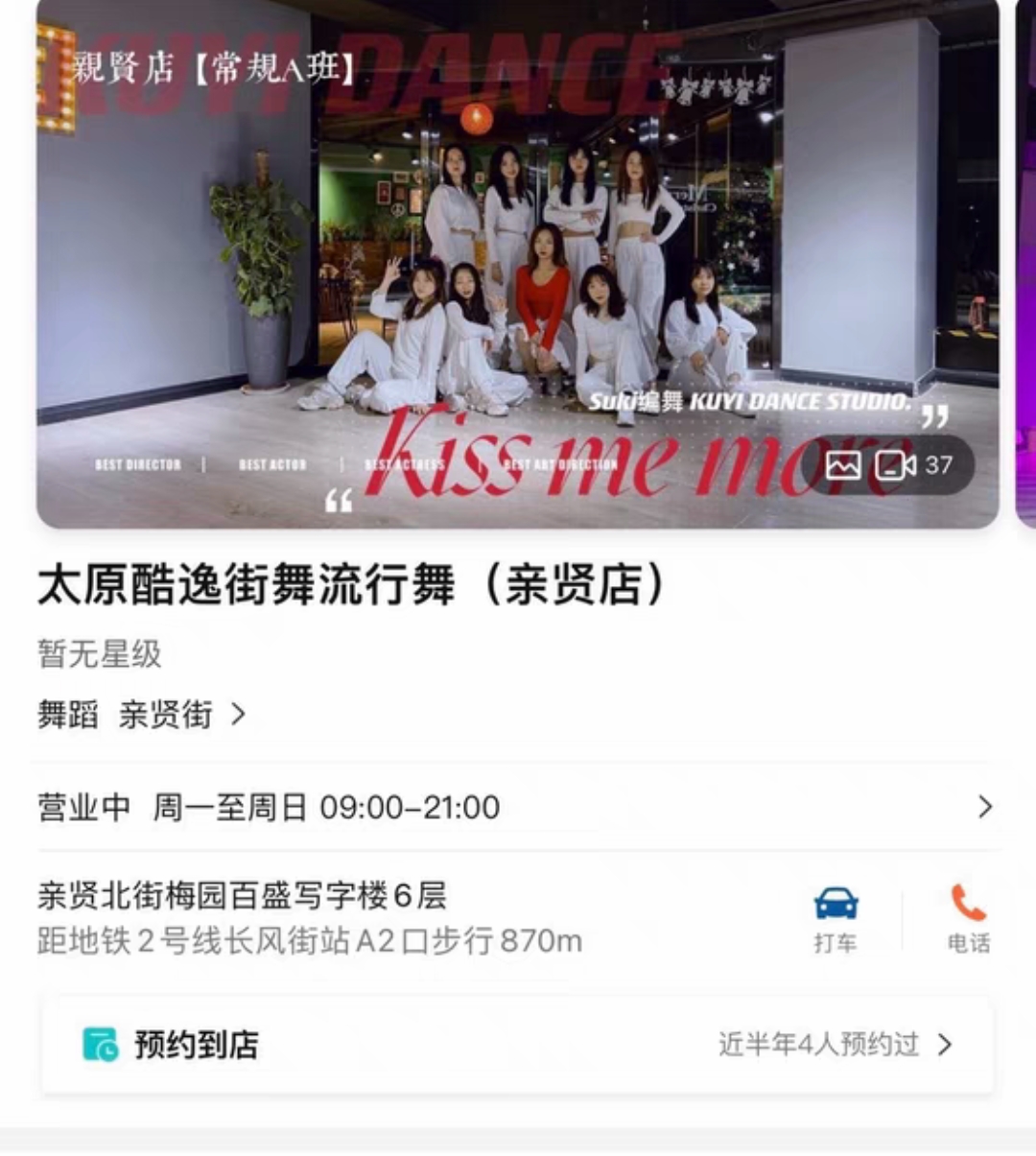Open the video counter showing 37 clips
Screen dimensions: 1036x1156
938,466
